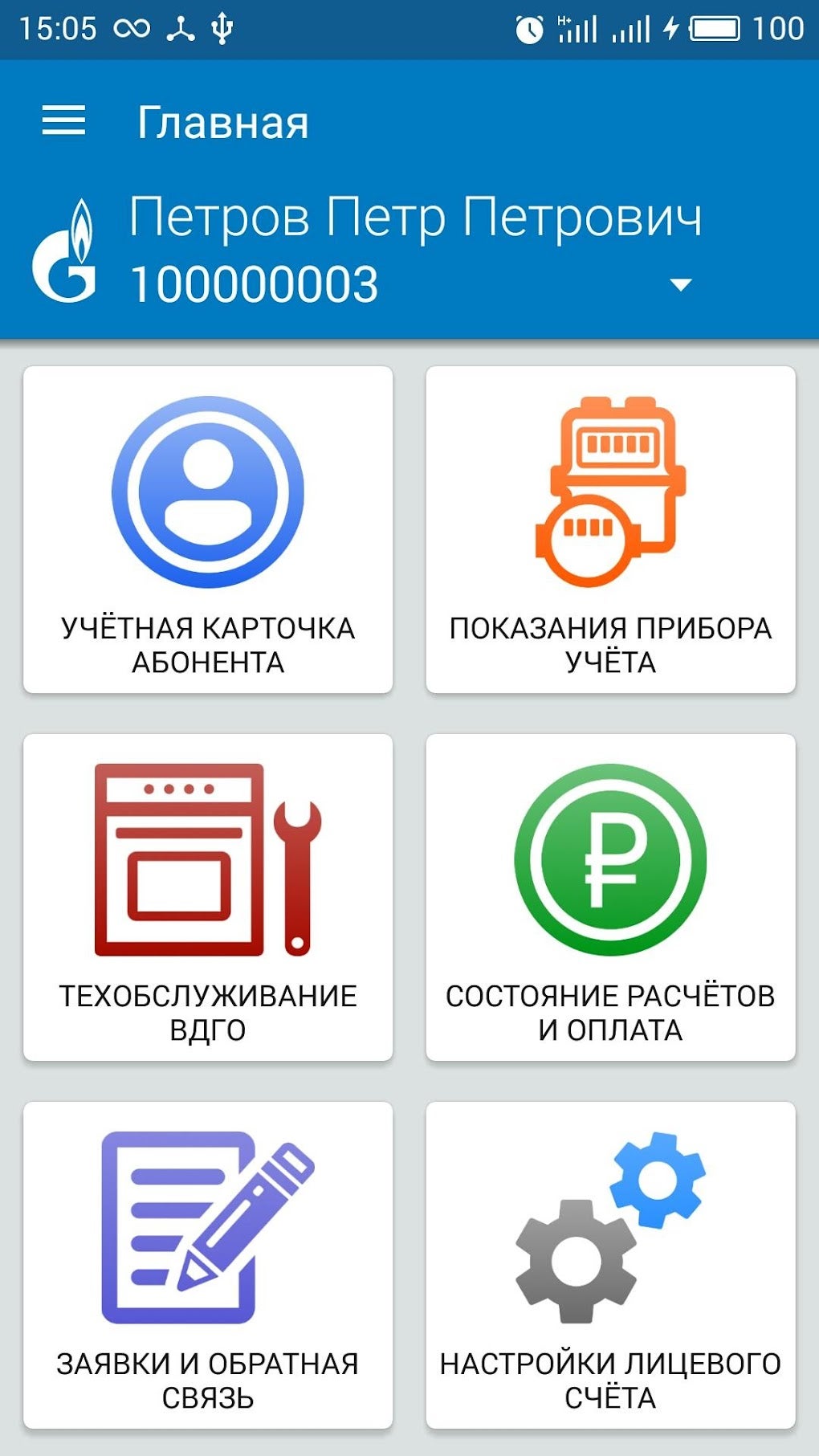Select Техобслуживание ВДГО card

point(208,897)
